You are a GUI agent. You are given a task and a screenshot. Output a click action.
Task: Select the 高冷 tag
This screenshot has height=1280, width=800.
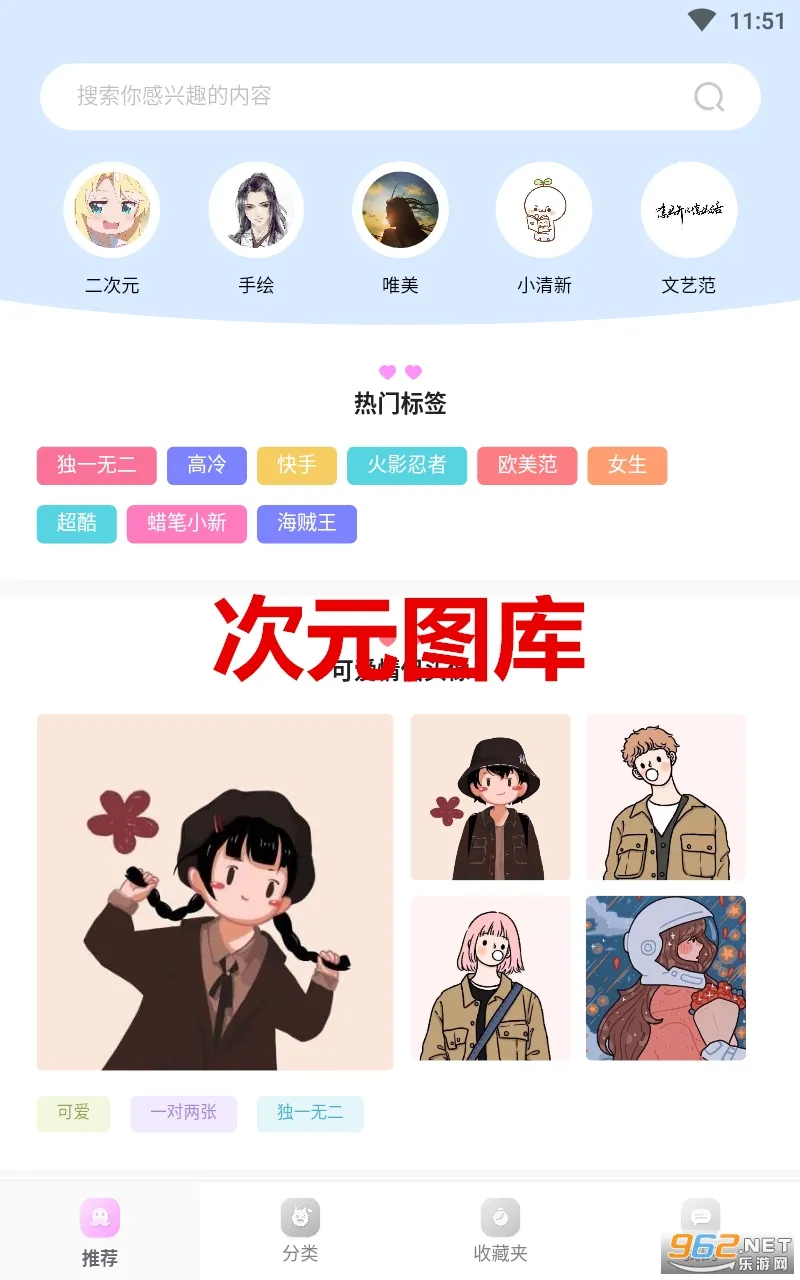pos(206,465)
